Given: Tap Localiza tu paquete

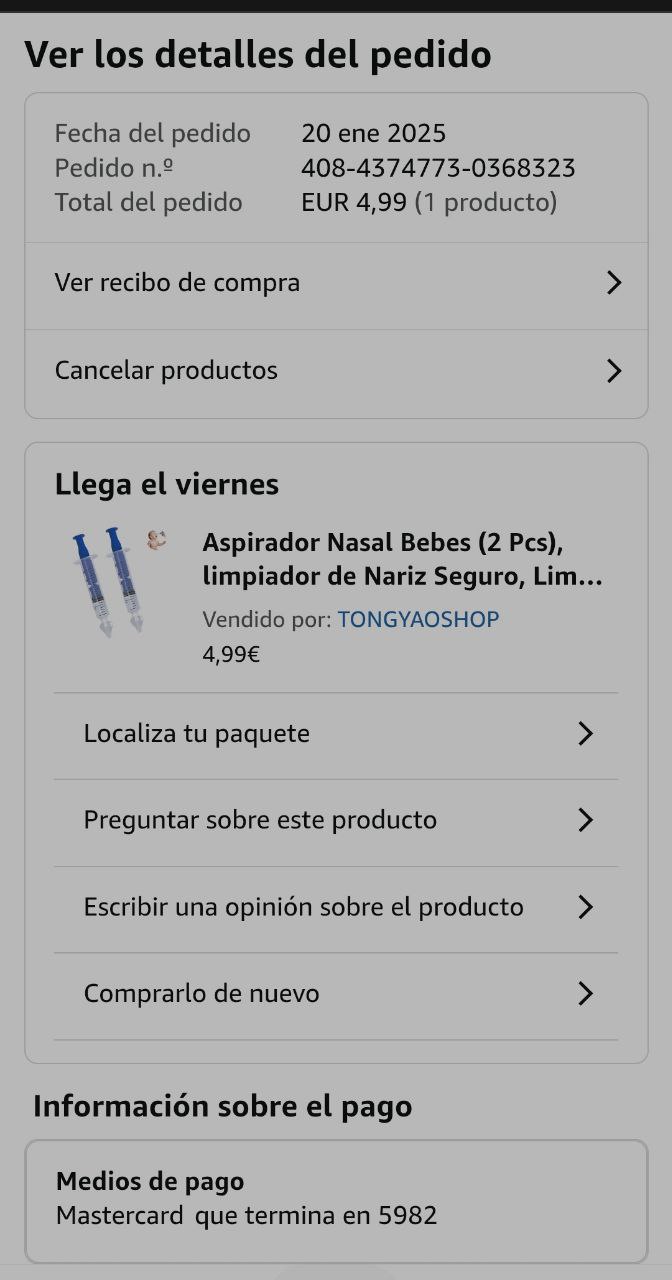Looking at the screenshot, I should click(336, 734).
